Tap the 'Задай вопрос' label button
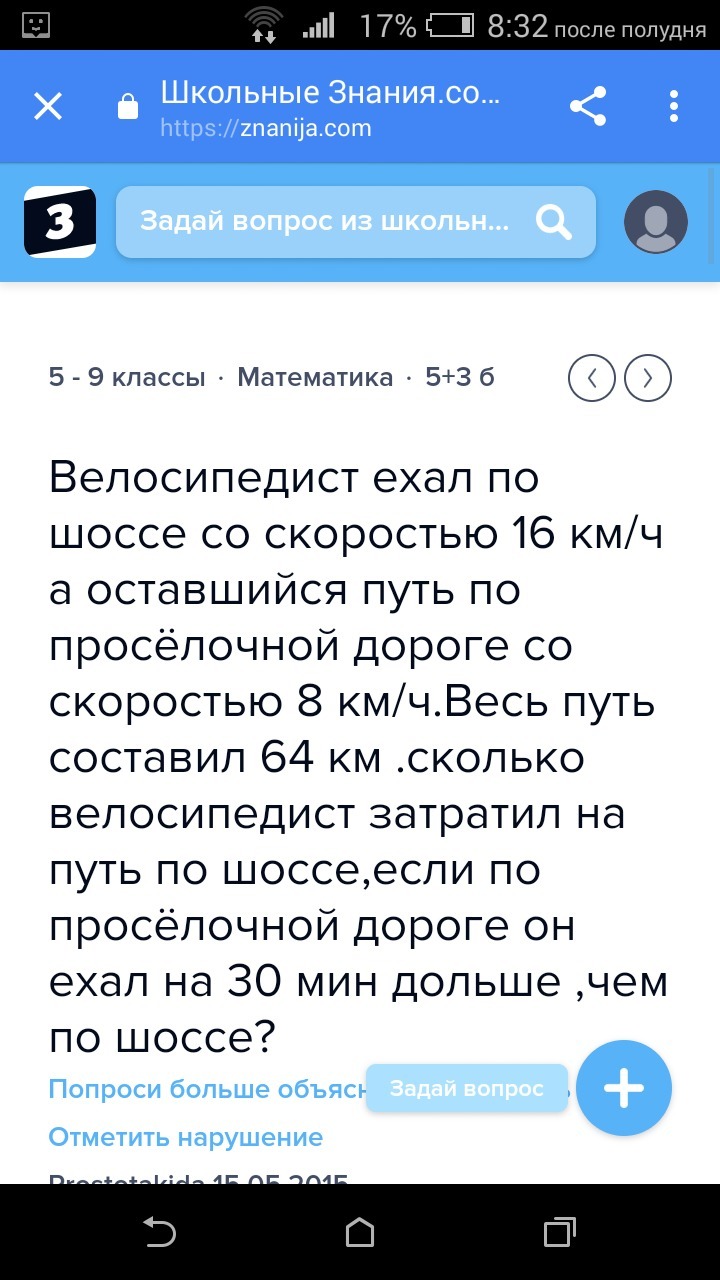Screen dimensions: 720x1280 pos(466,1089)
